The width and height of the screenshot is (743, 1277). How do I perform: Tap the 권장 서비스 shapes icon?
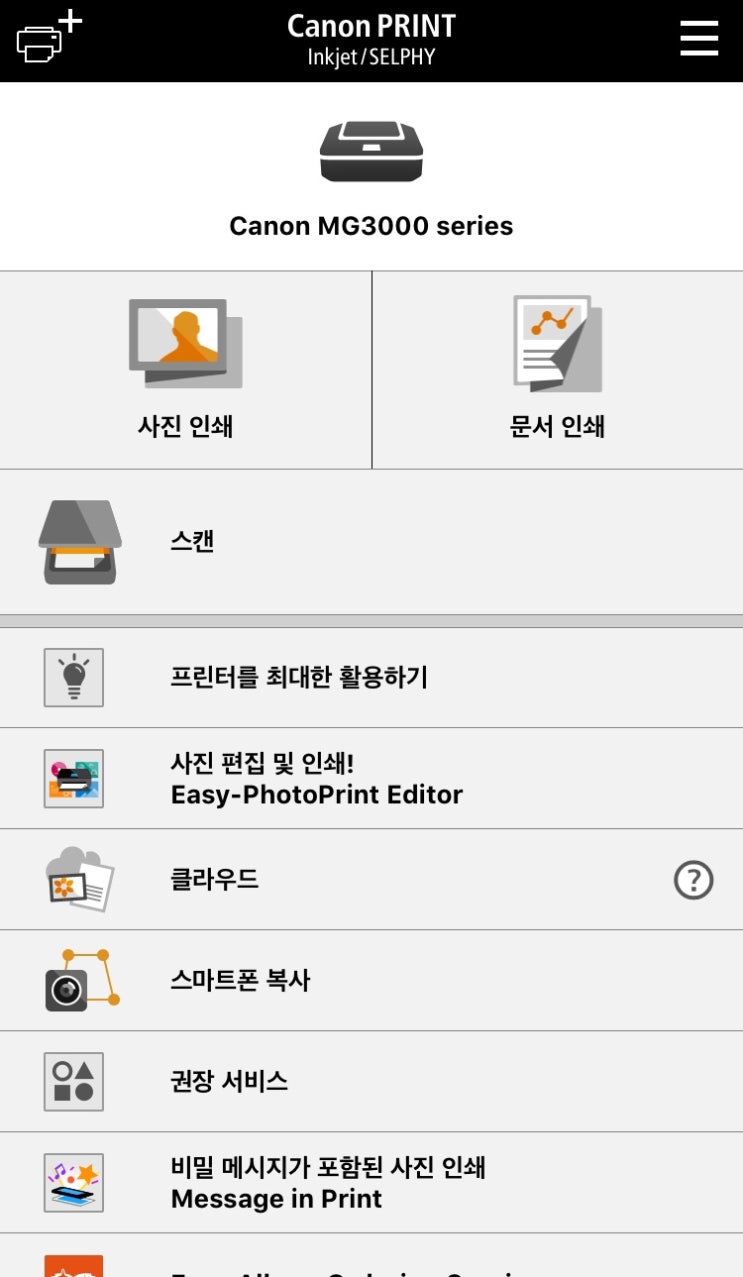73,1081
